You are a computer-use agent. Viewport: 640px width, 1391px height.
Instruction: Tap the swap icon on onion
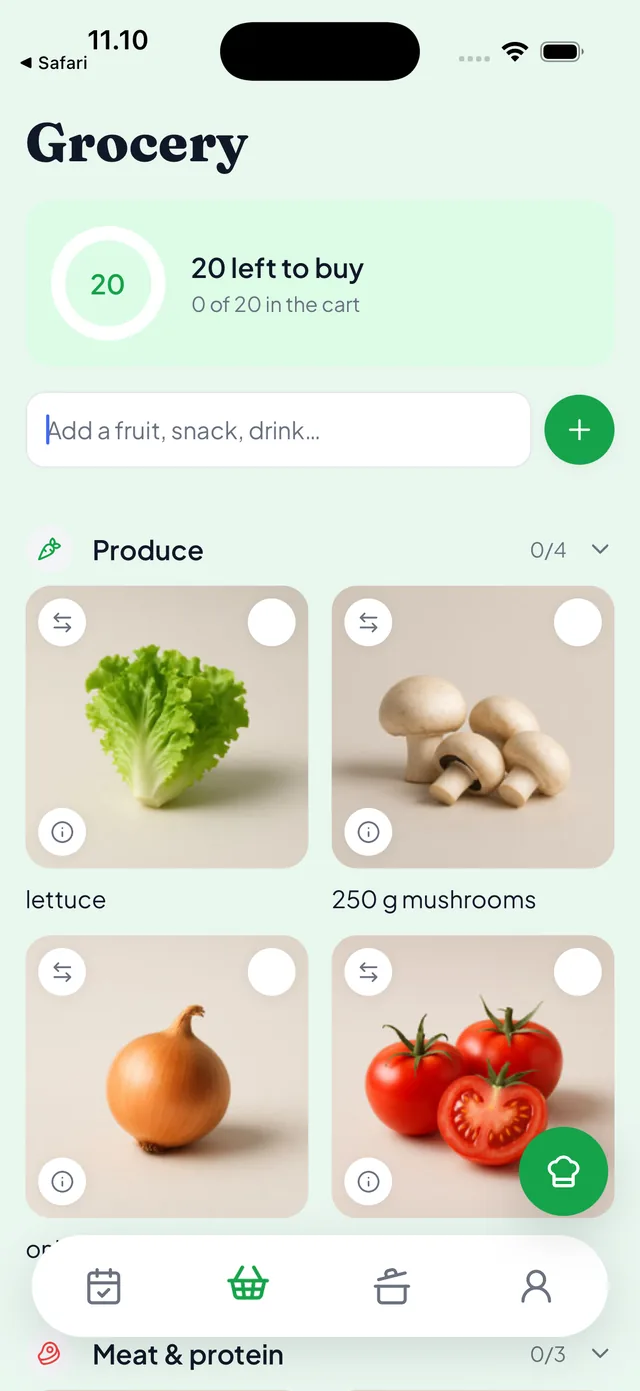click(62, 971)
